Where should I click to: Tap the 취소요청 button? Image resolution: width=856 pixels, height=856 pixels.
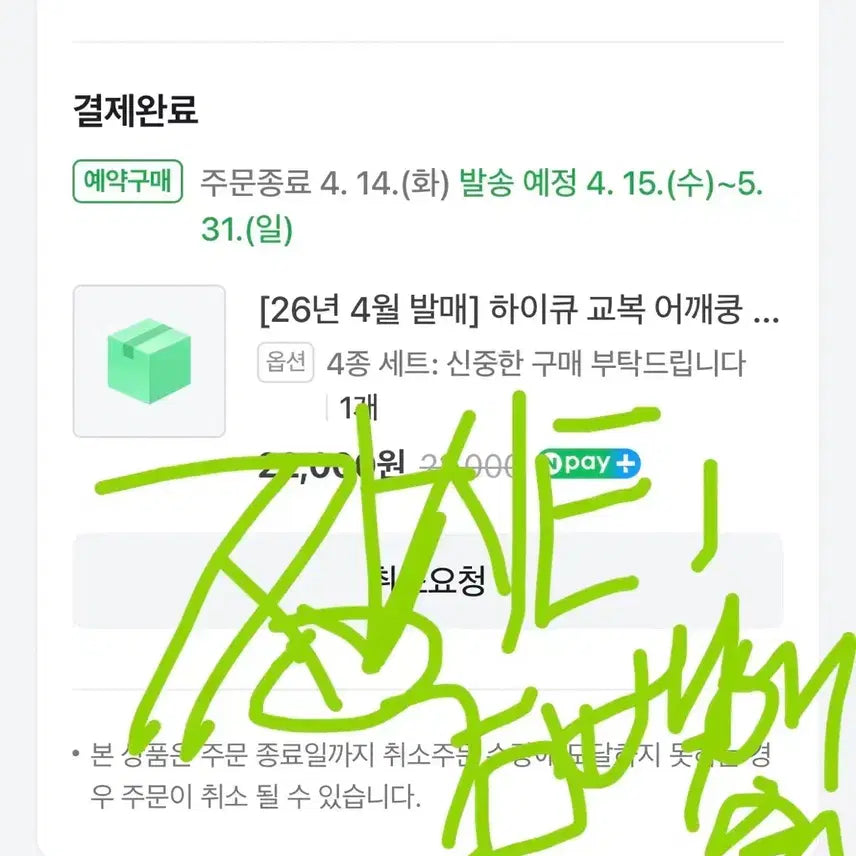click(428, 581)
